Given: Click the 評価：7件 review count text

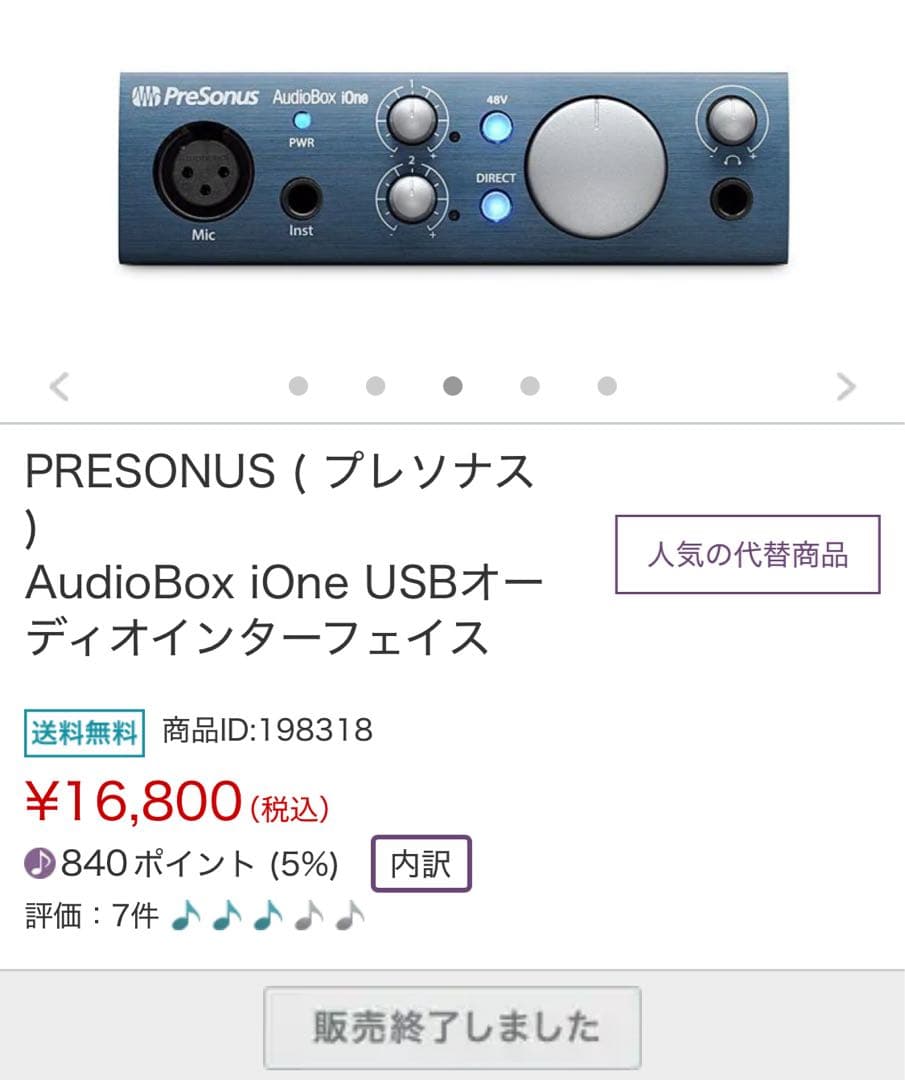Looking at the screenshot, I should (x=90, y=912).
